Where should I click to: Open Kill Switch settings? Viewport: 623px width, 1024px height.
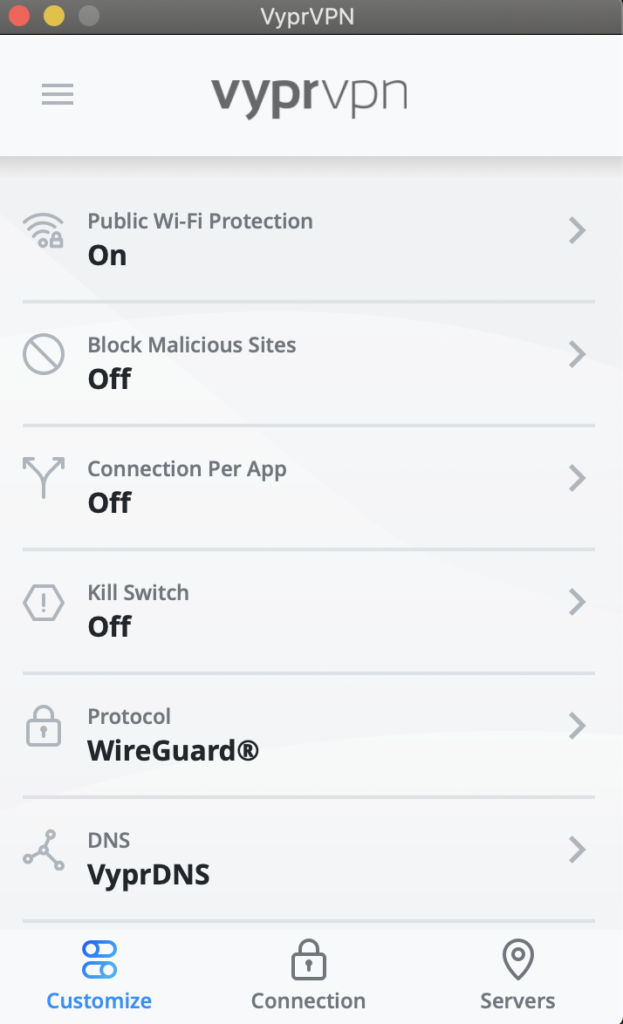(x=308, y=611)
